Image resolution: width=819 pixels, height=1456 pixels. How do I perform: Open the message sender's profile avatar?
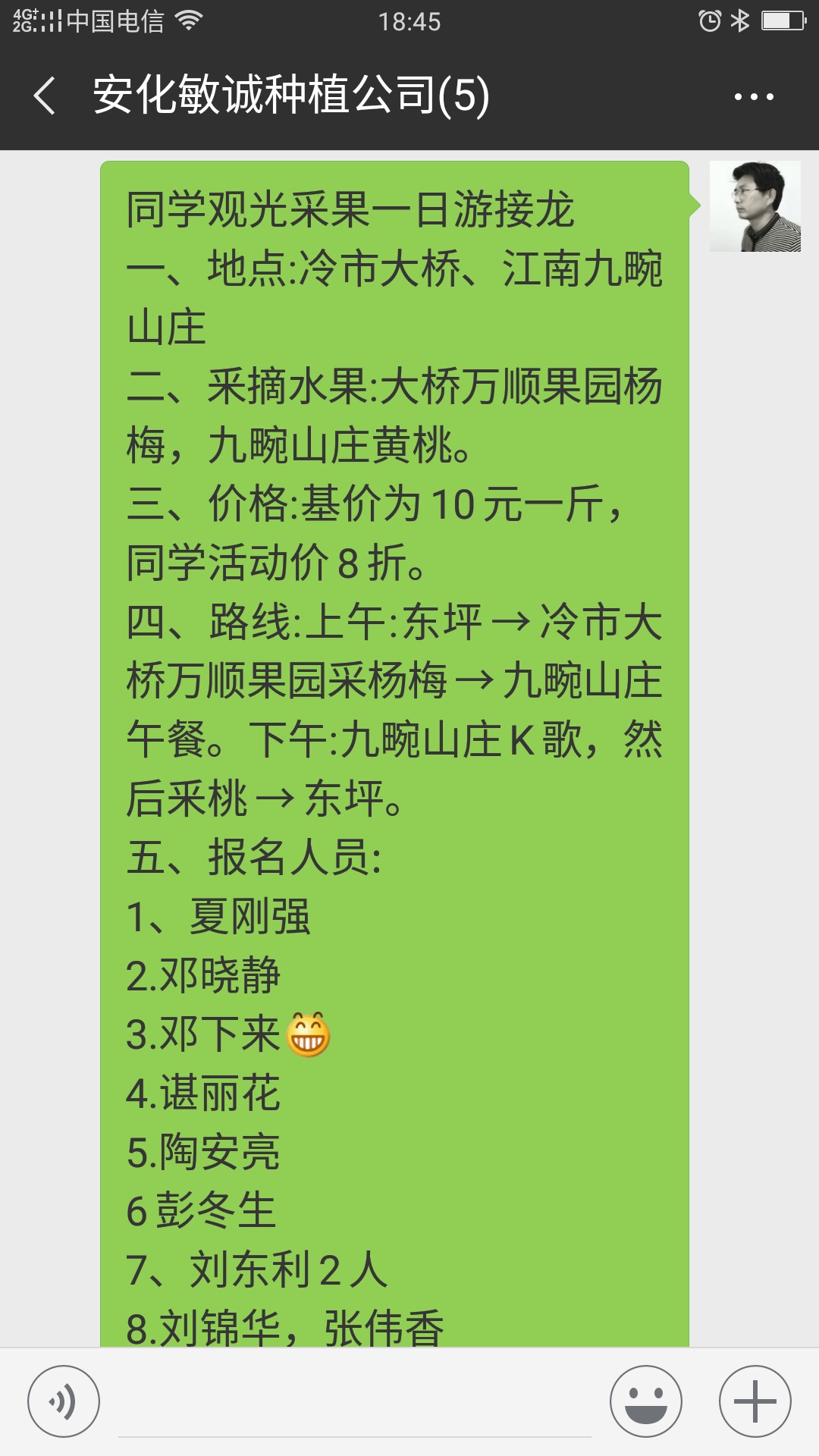point(755,206)
